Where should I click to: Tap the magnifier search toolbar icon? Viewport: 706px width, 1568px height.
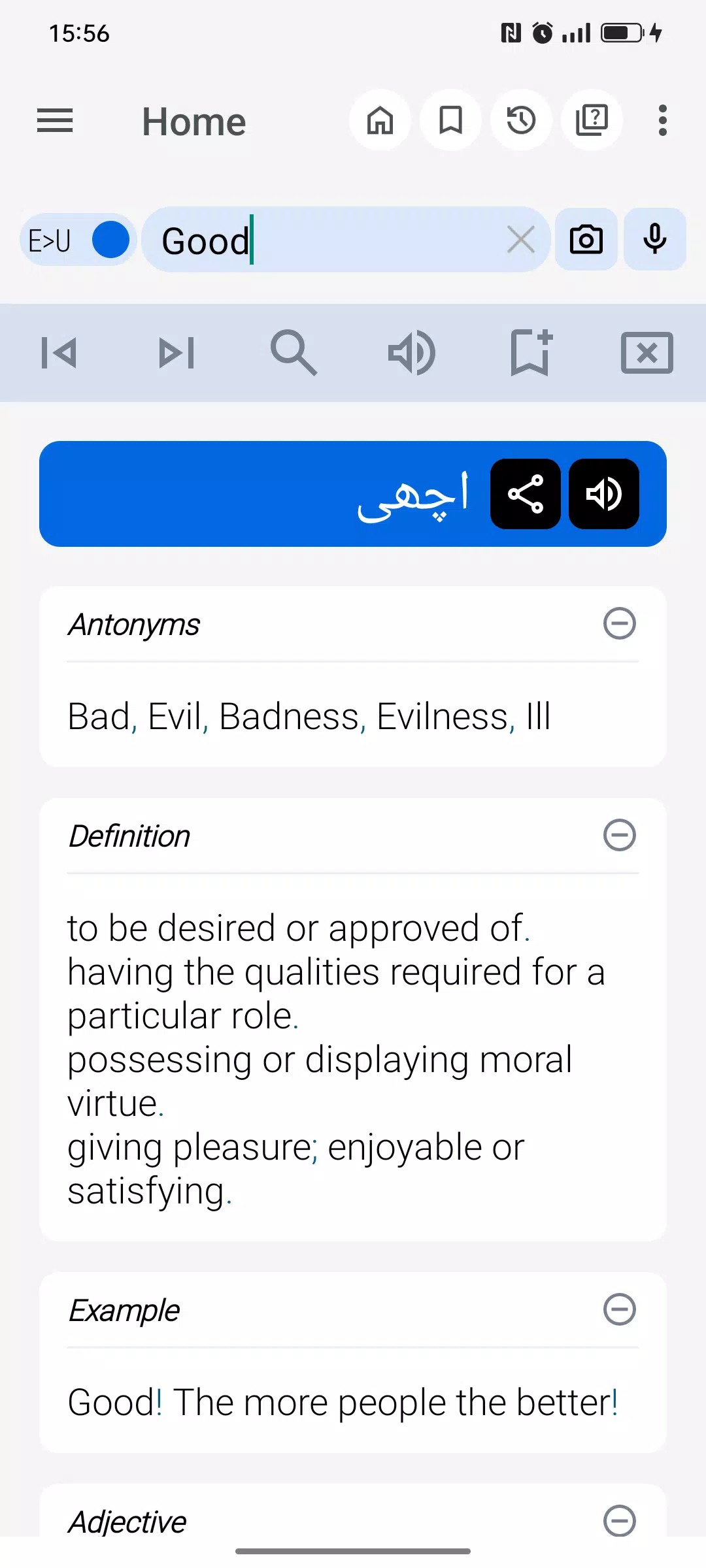294,353
